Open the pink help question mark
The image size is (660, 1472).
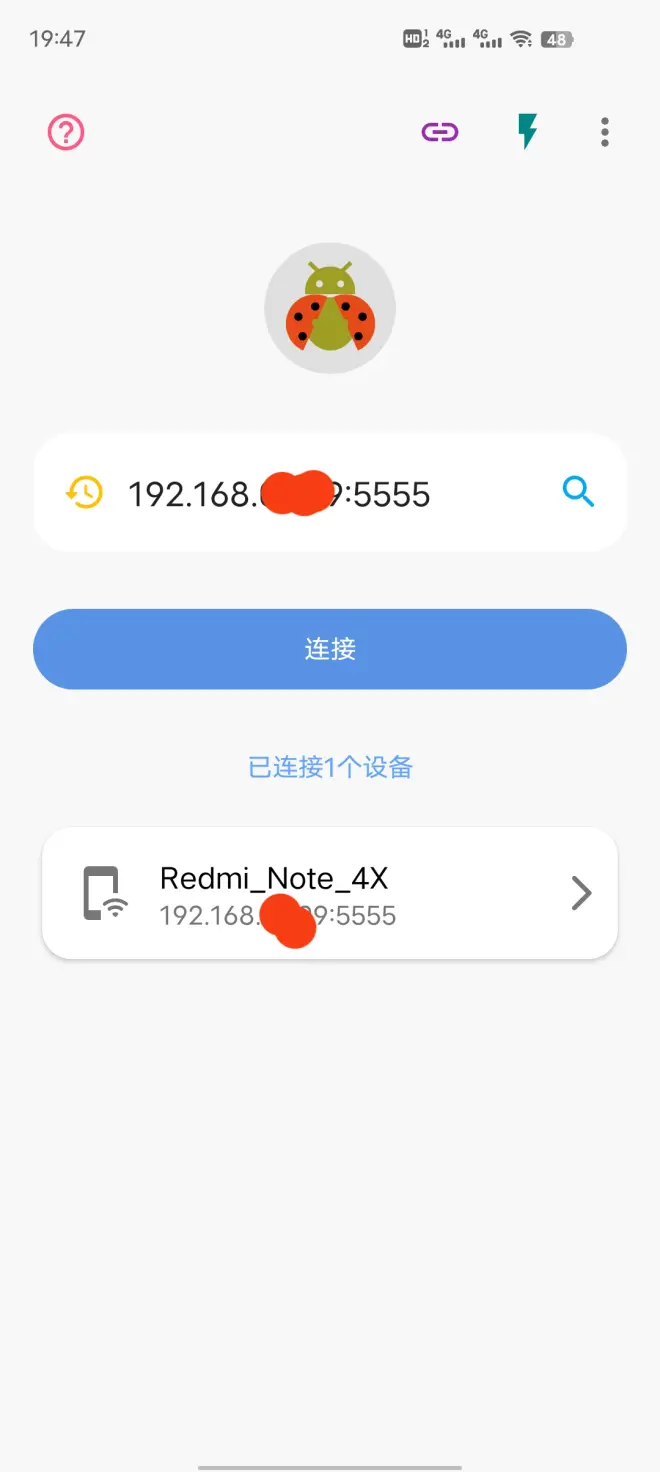pyautogui.click(x=66, y=132)
